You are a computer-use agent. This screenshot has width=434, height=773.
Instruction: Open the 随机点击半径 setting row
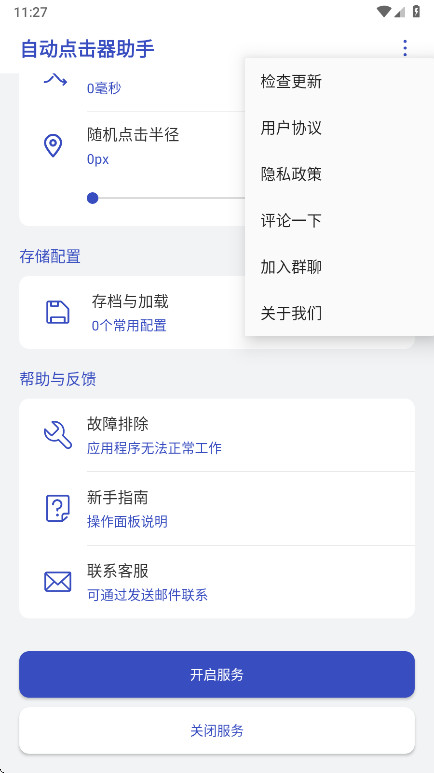(x=132, y=146)
